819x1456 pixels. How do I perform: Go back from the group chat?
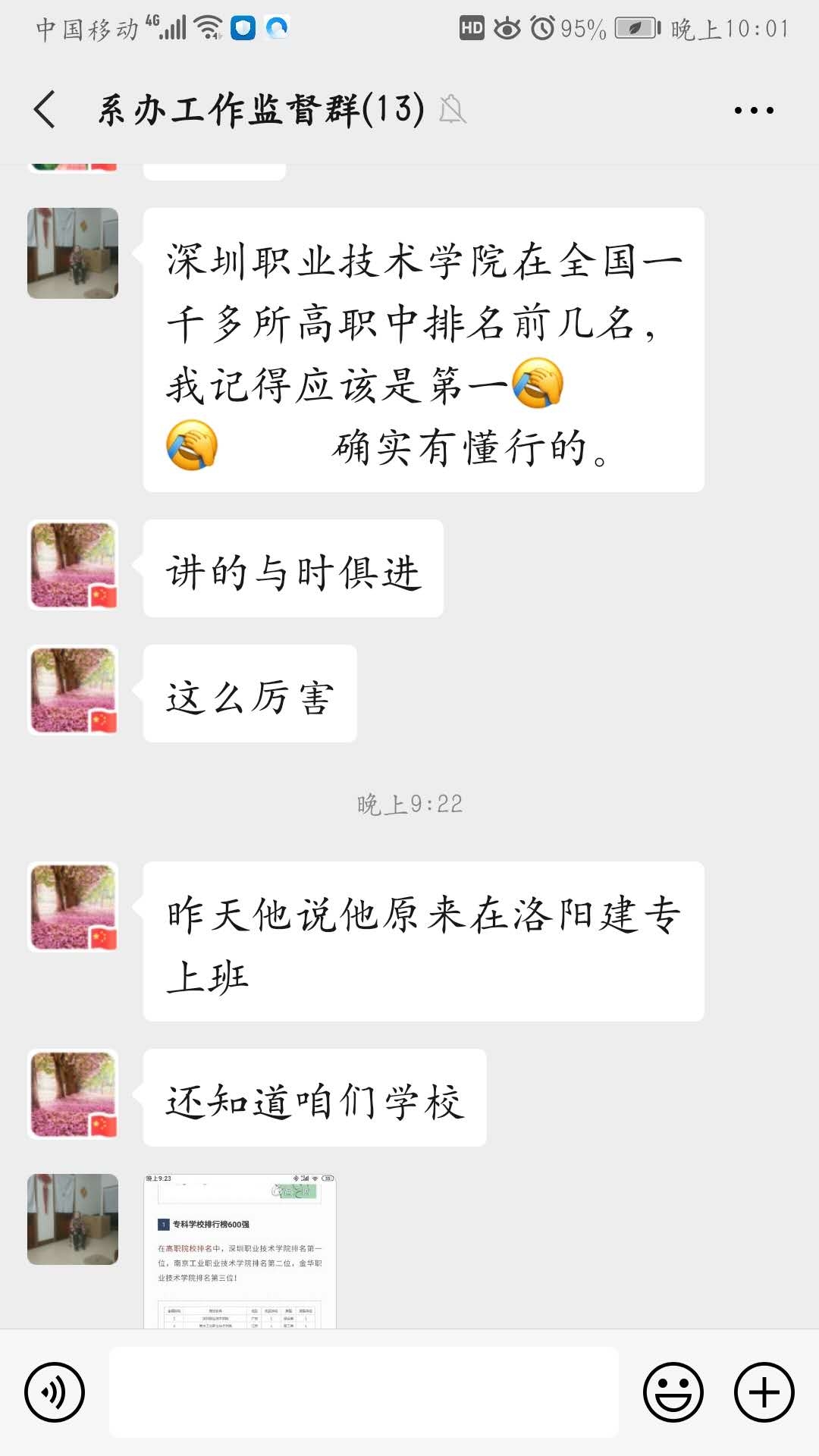pos(45,109)
